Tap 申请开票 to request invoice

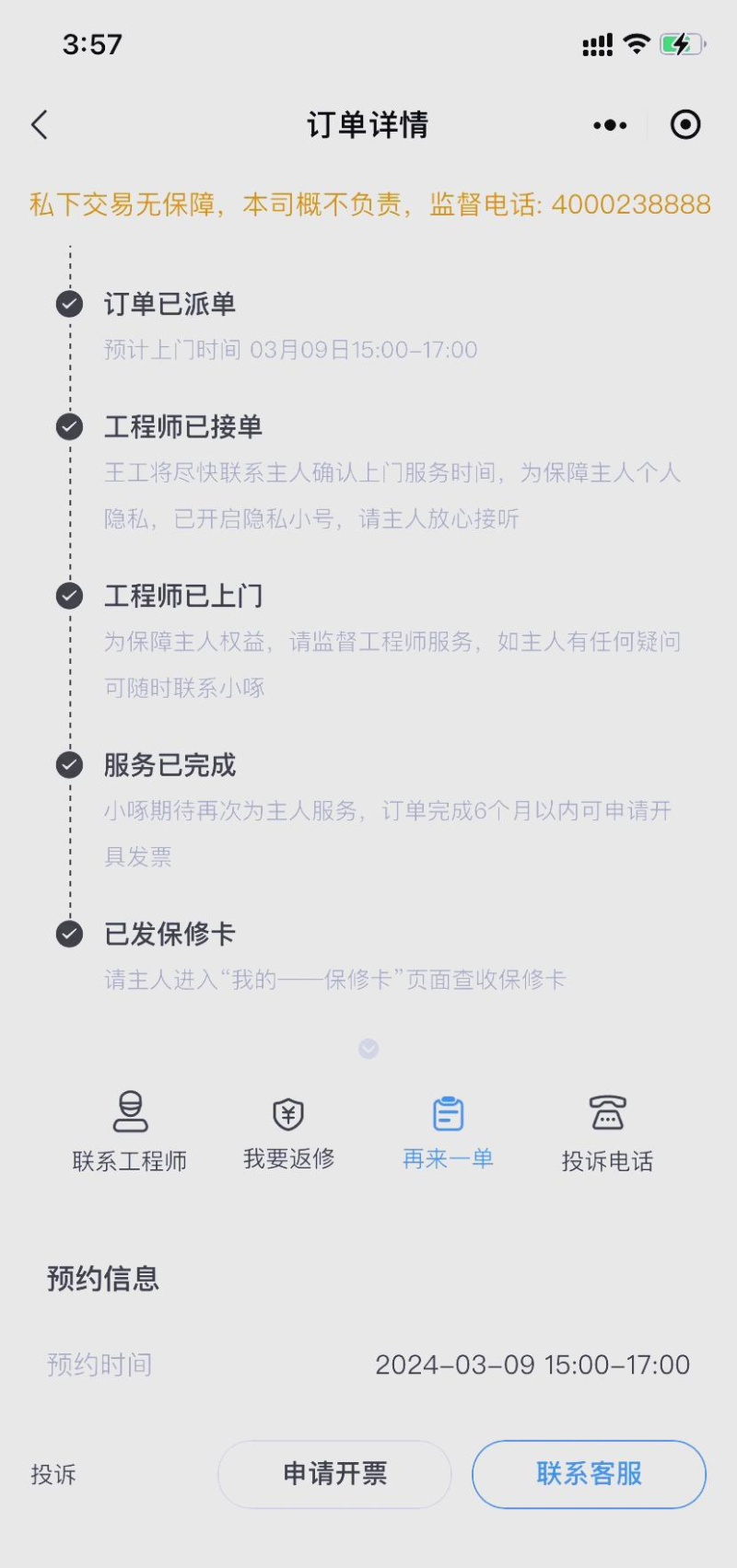(334, 1474)
